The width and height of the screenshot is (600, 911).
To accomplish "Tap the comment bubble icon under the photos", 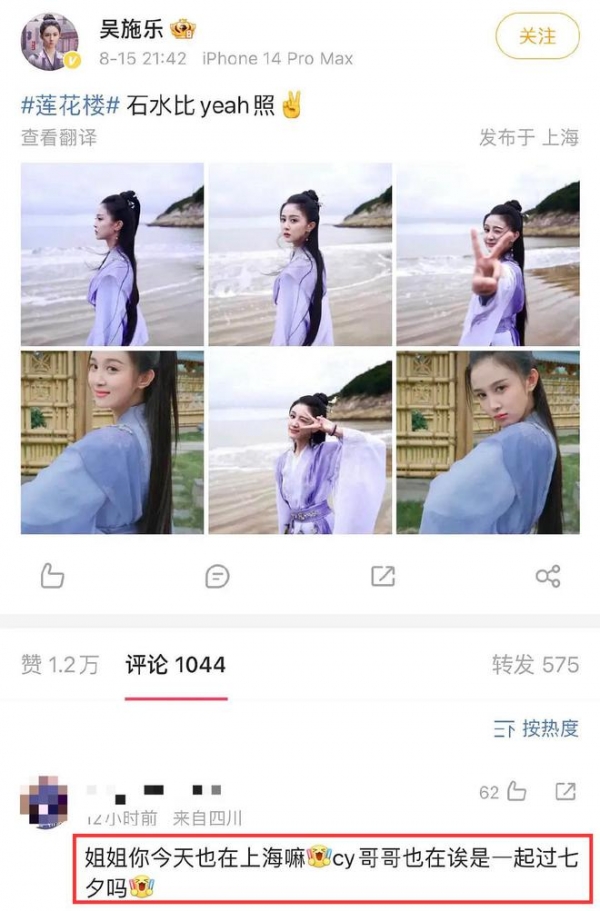I will pos(217,575).
